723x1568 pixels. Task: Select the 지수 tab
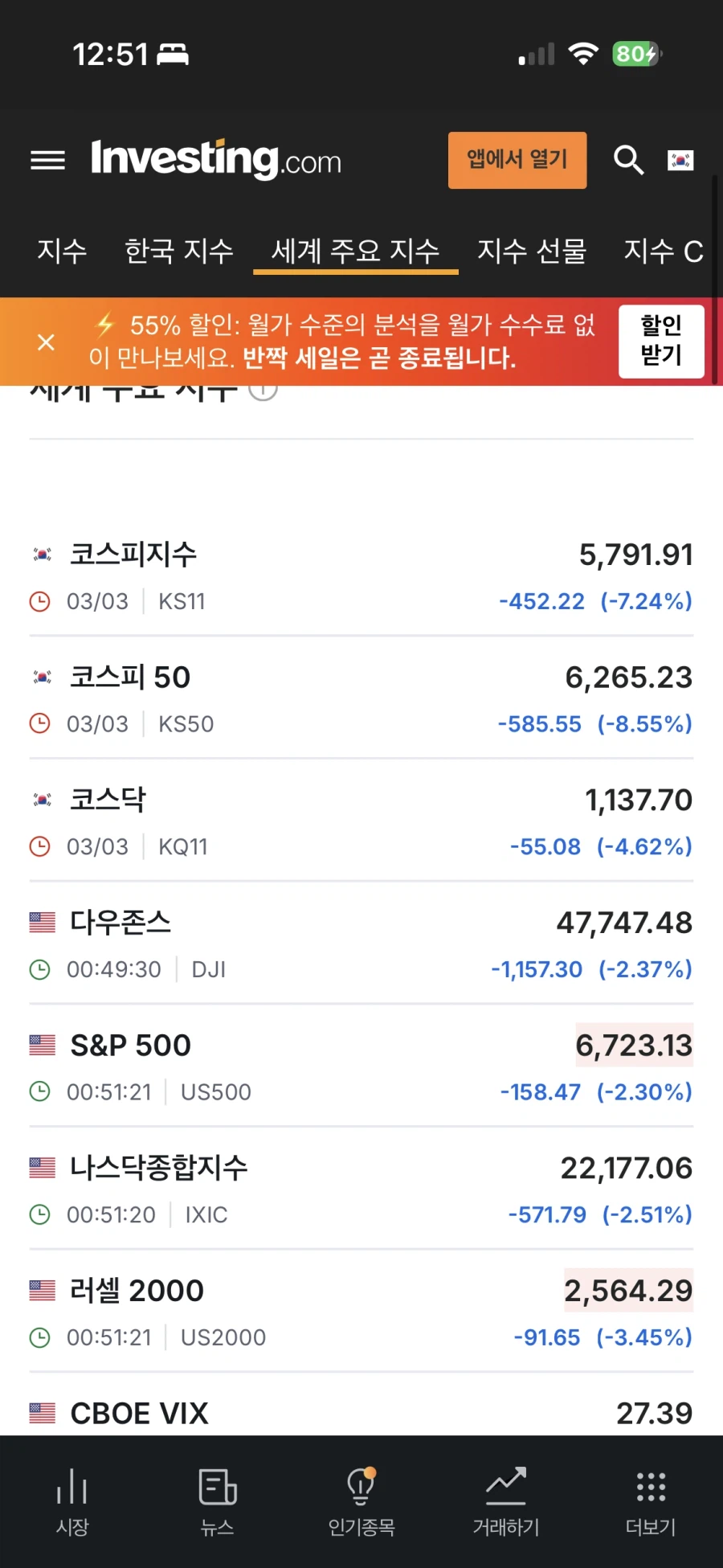61,251
